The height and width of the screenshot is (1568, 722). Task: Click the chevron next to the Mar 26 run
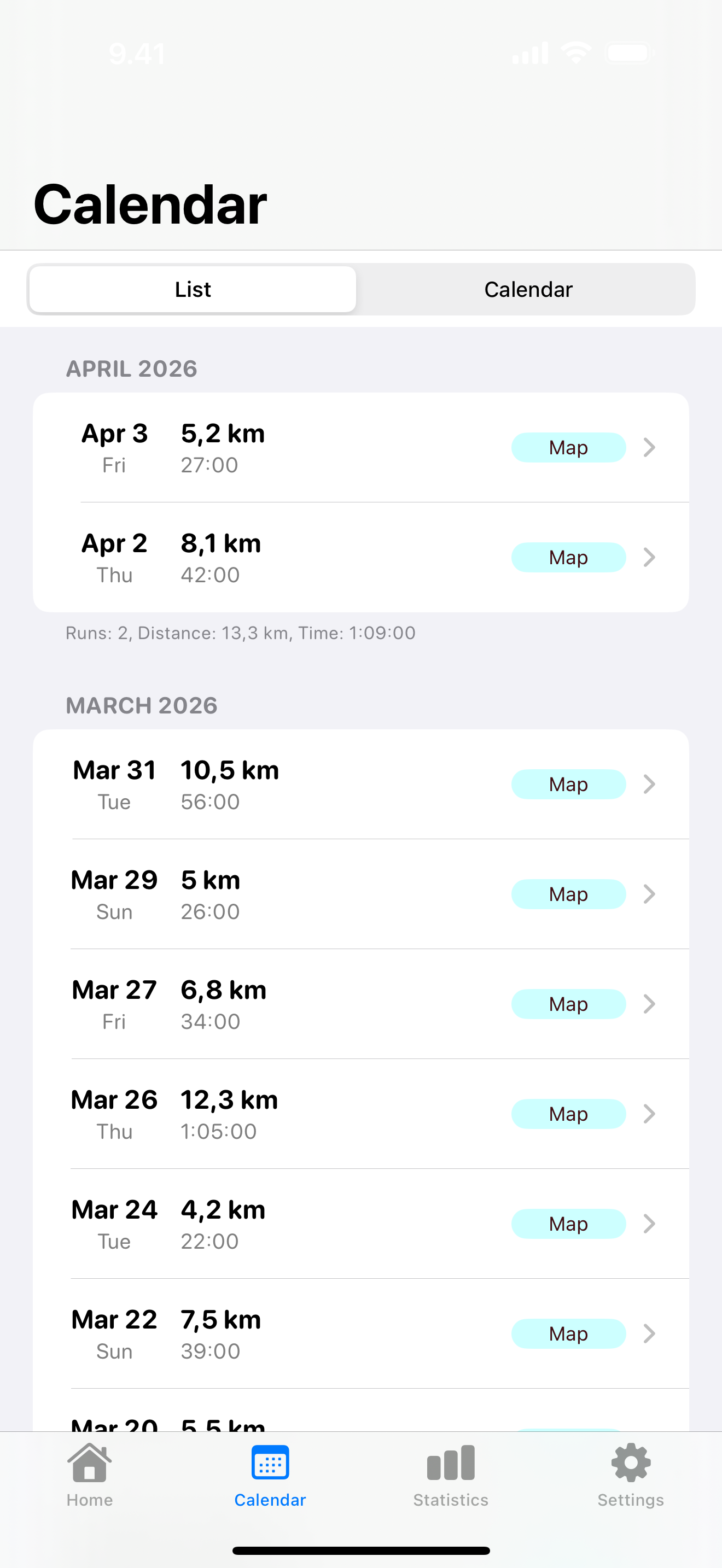click(x=650, y=1113)
